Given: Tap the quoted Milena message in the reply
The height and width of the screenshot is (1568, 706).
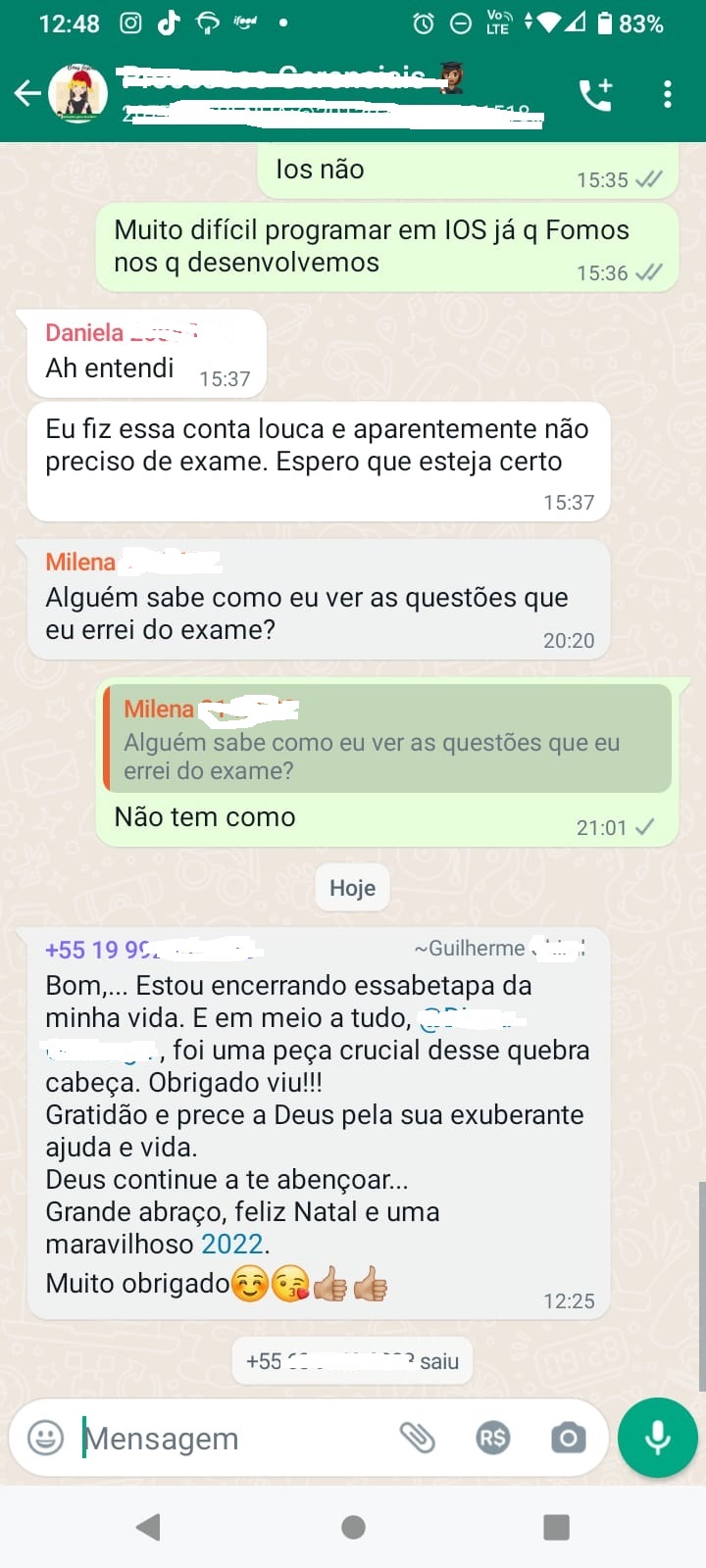Looking at the screenshot, I should tap(387, 739).
